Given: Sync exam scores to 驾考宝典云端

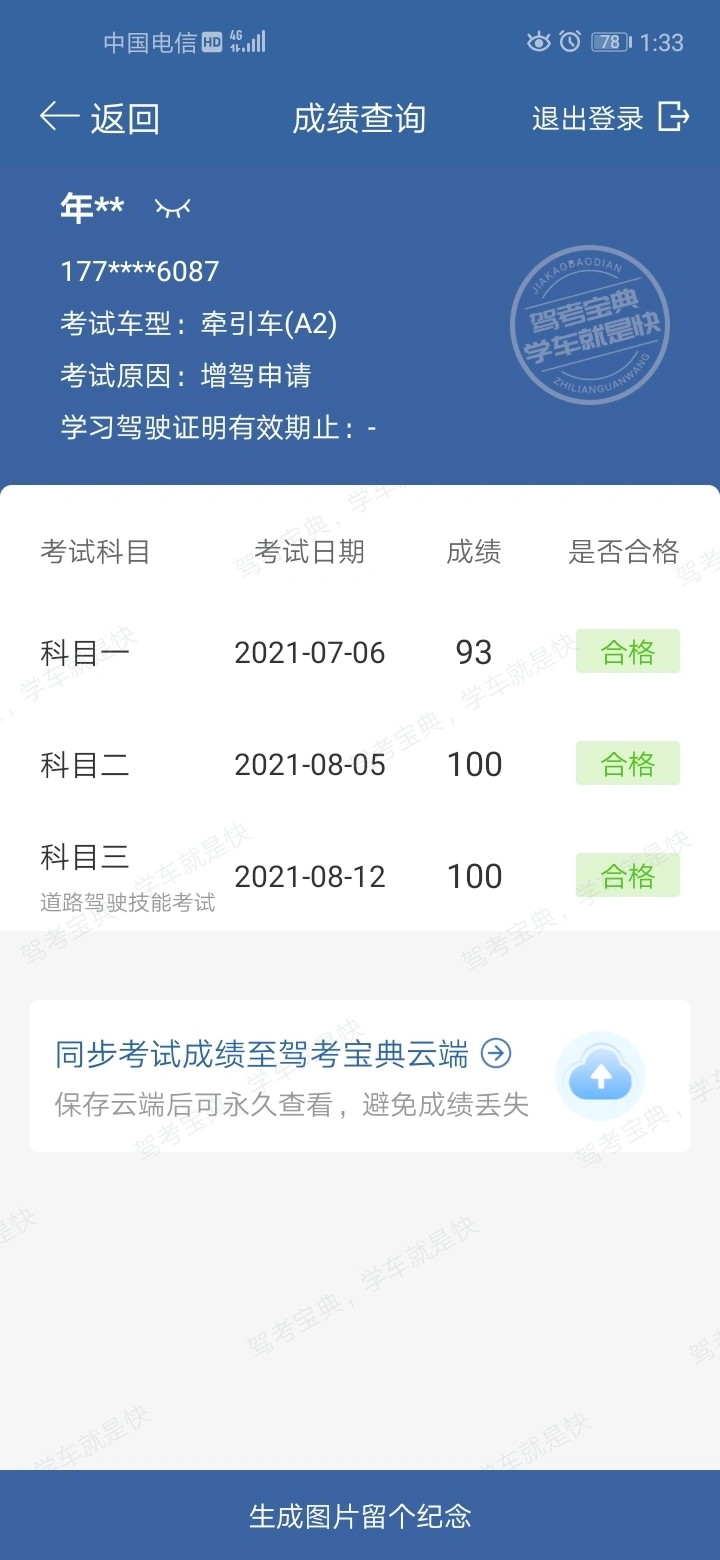Looking at the screenshot, I should 360,1076.
